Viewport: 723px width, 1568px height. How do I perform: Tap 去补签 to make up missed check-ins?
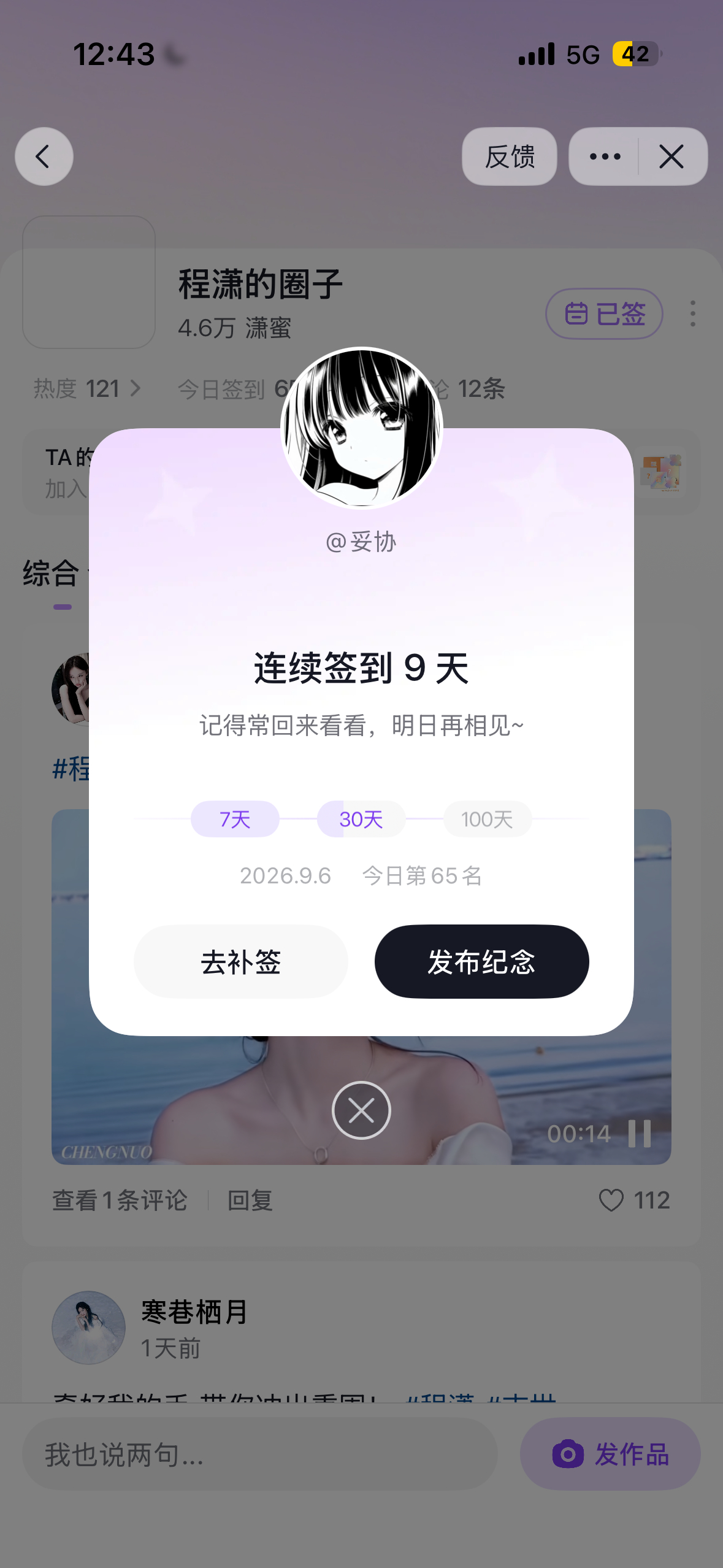240,961
